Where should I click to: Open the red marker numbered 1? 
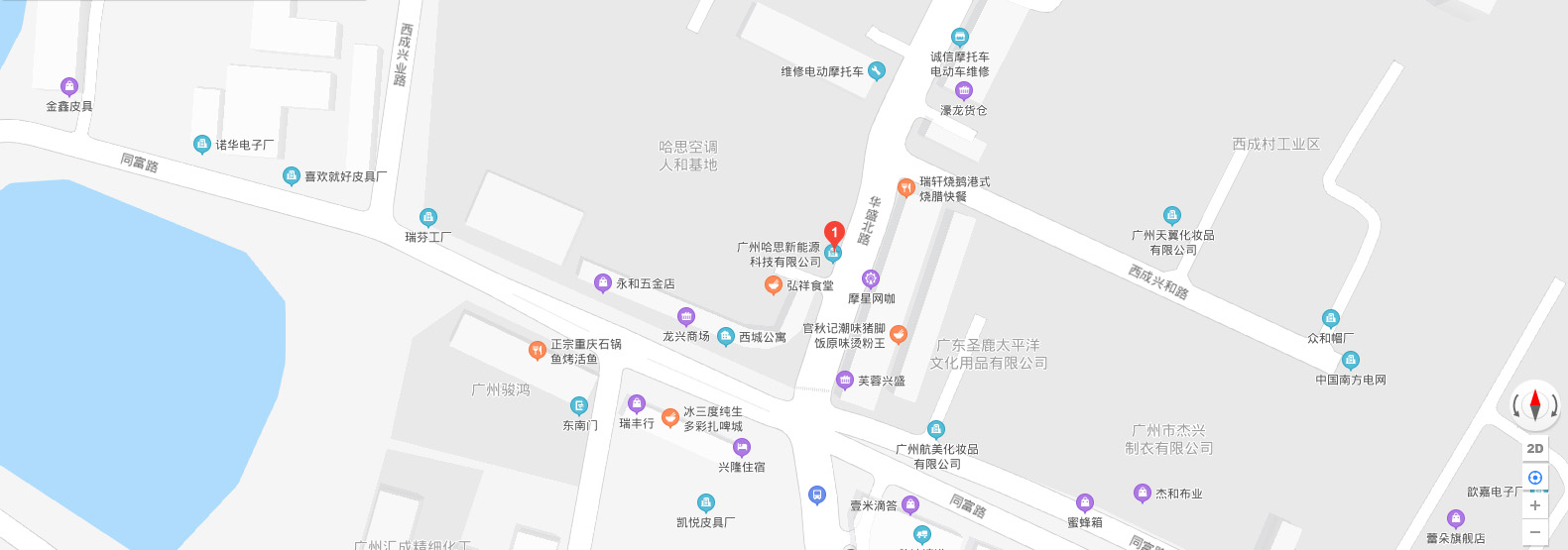(834, 234)
